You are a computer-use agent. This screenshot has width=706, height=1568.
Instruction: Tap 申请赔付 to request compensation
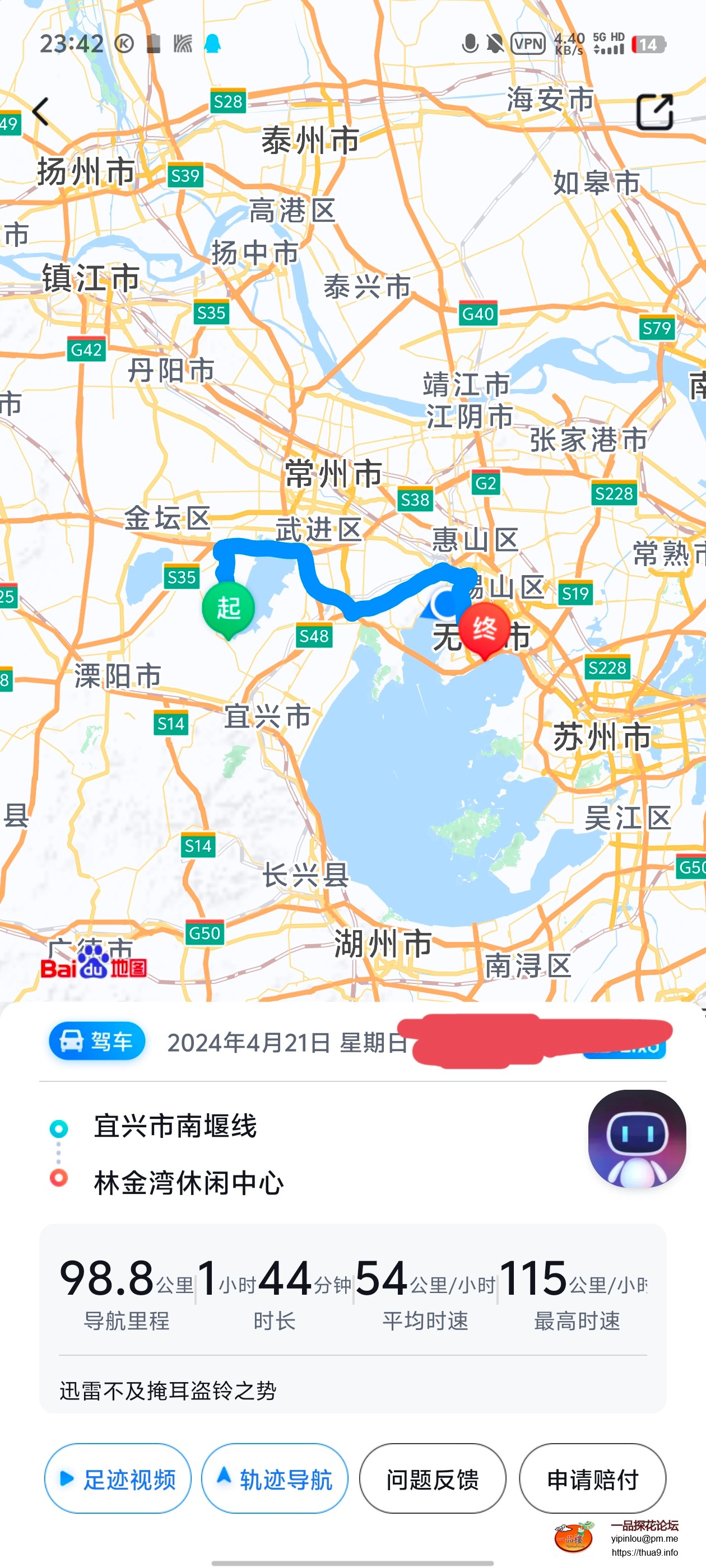tap(593, 1479)
